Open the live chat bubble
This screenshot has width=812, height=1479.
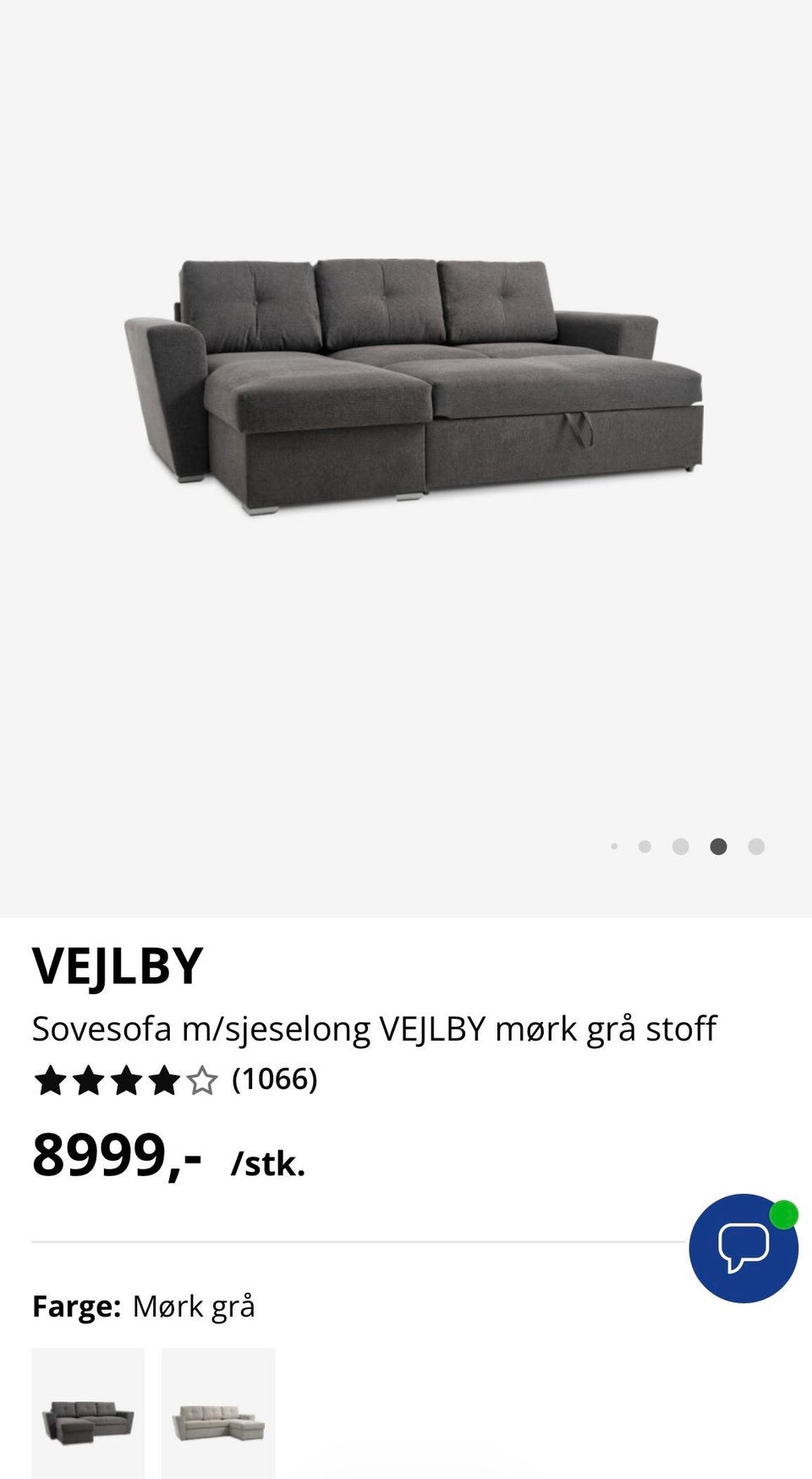tap(743, 1247)
